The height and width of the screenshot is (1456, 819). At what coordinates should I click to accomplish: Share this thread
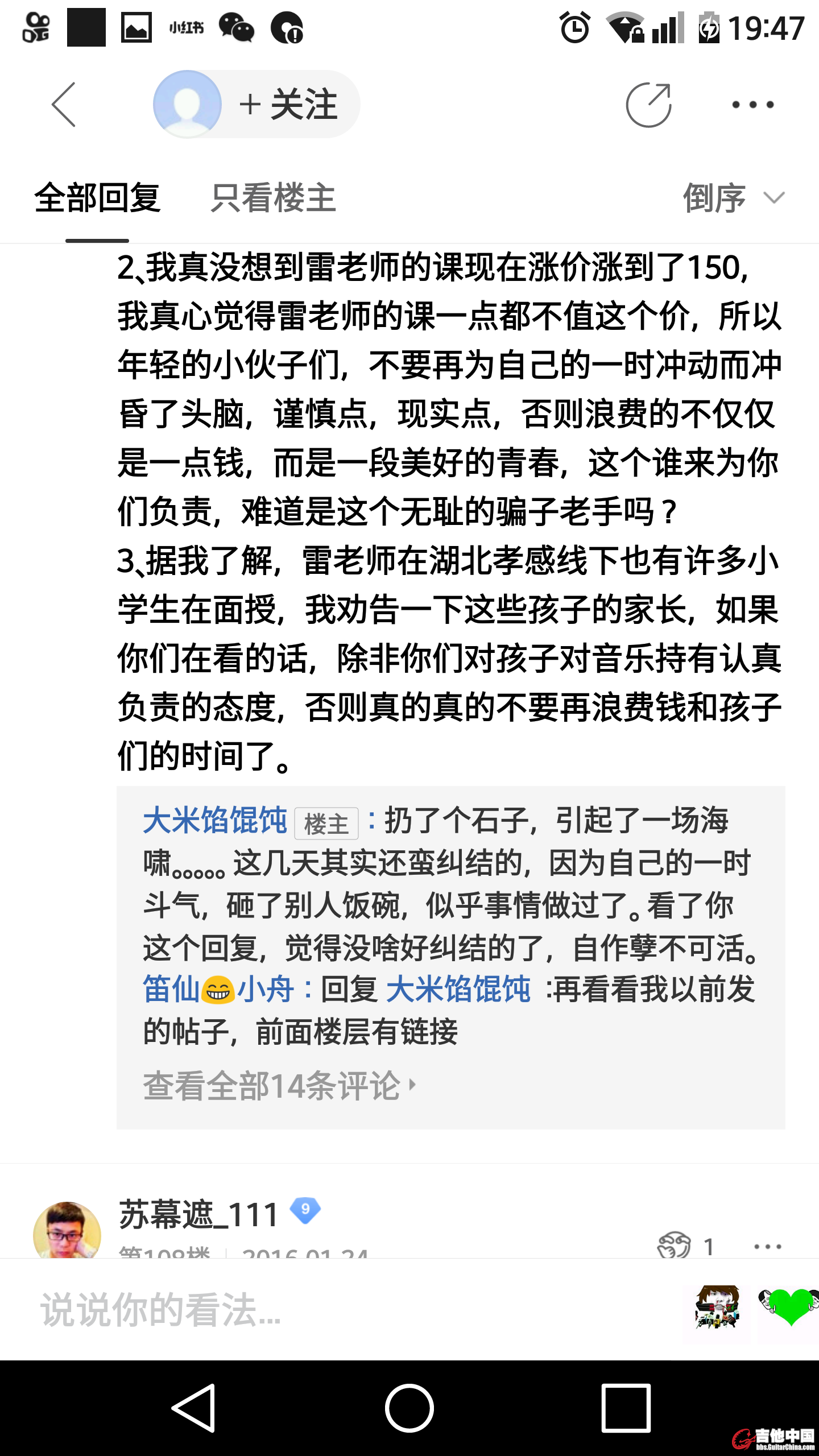click(x=648, y=105)
